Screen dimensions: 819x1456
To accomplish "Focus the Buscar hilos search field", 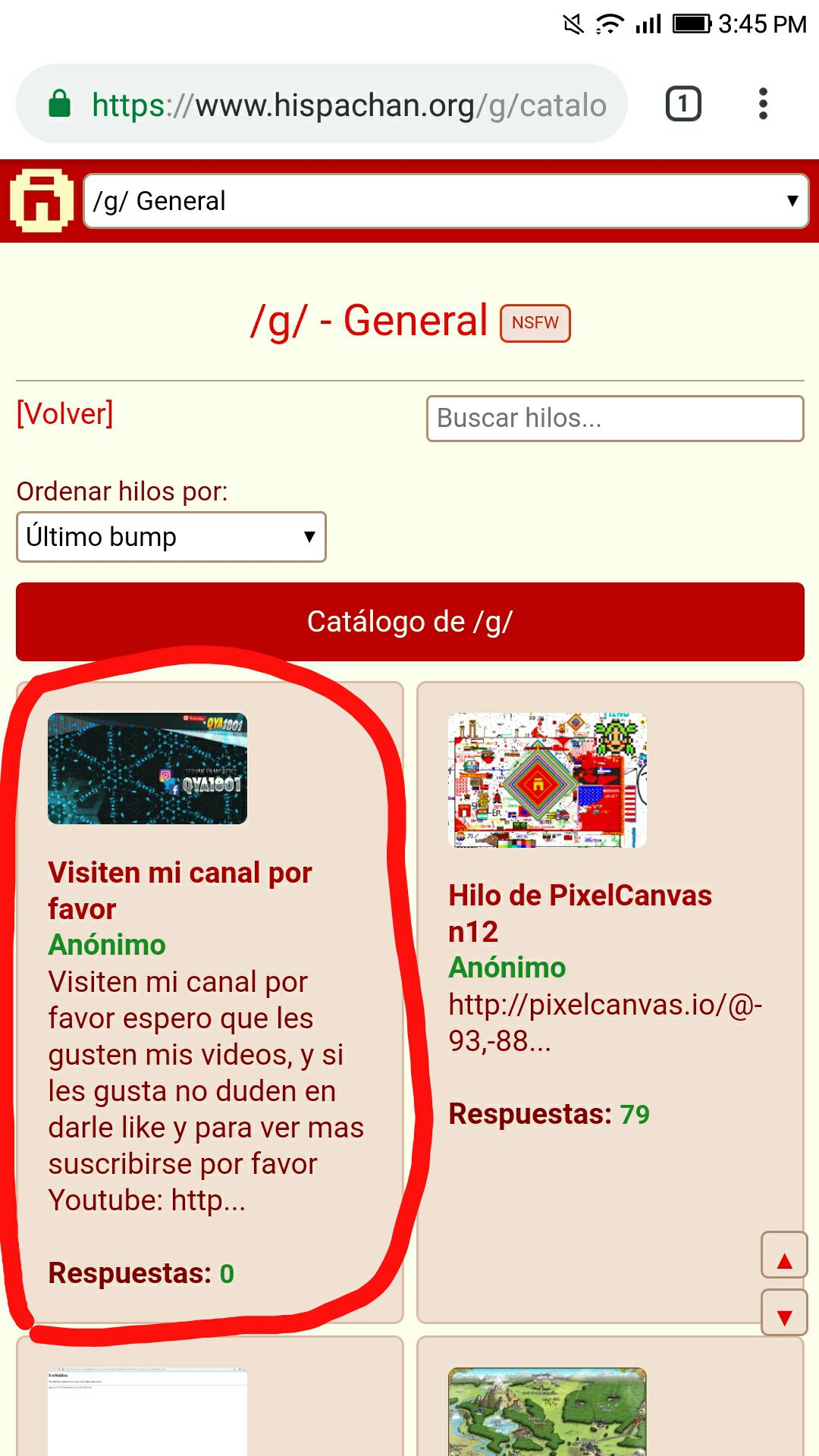I will click(x=614, y=418).
